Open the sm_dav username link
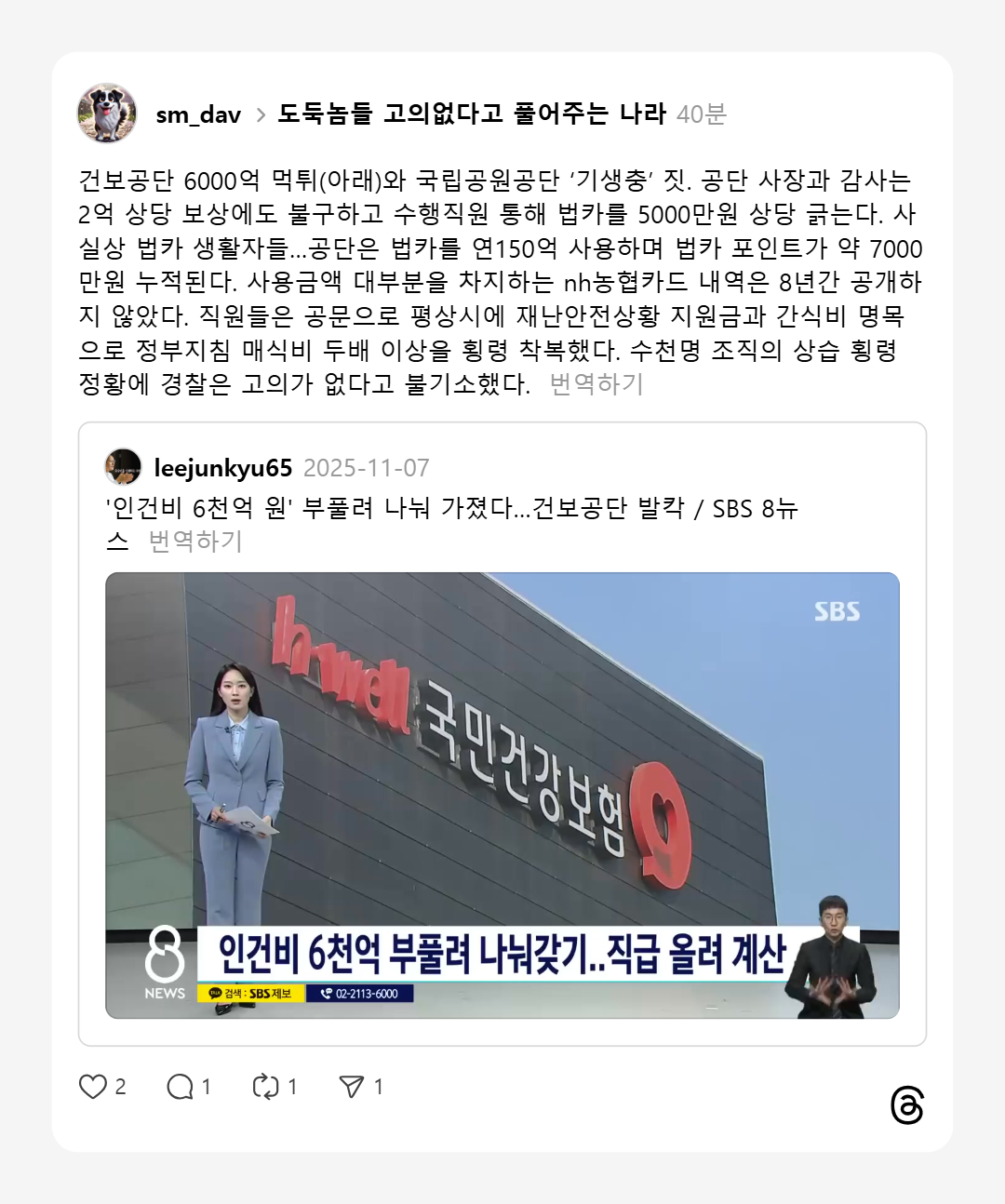1005x1204 pixels. point(198,114)
